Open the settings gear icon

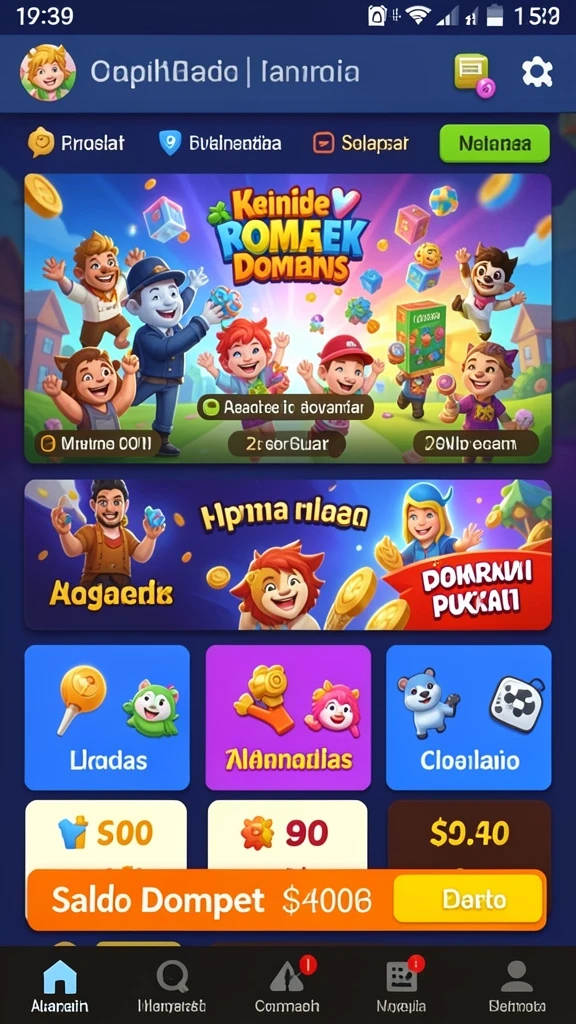tap(537, 72)
